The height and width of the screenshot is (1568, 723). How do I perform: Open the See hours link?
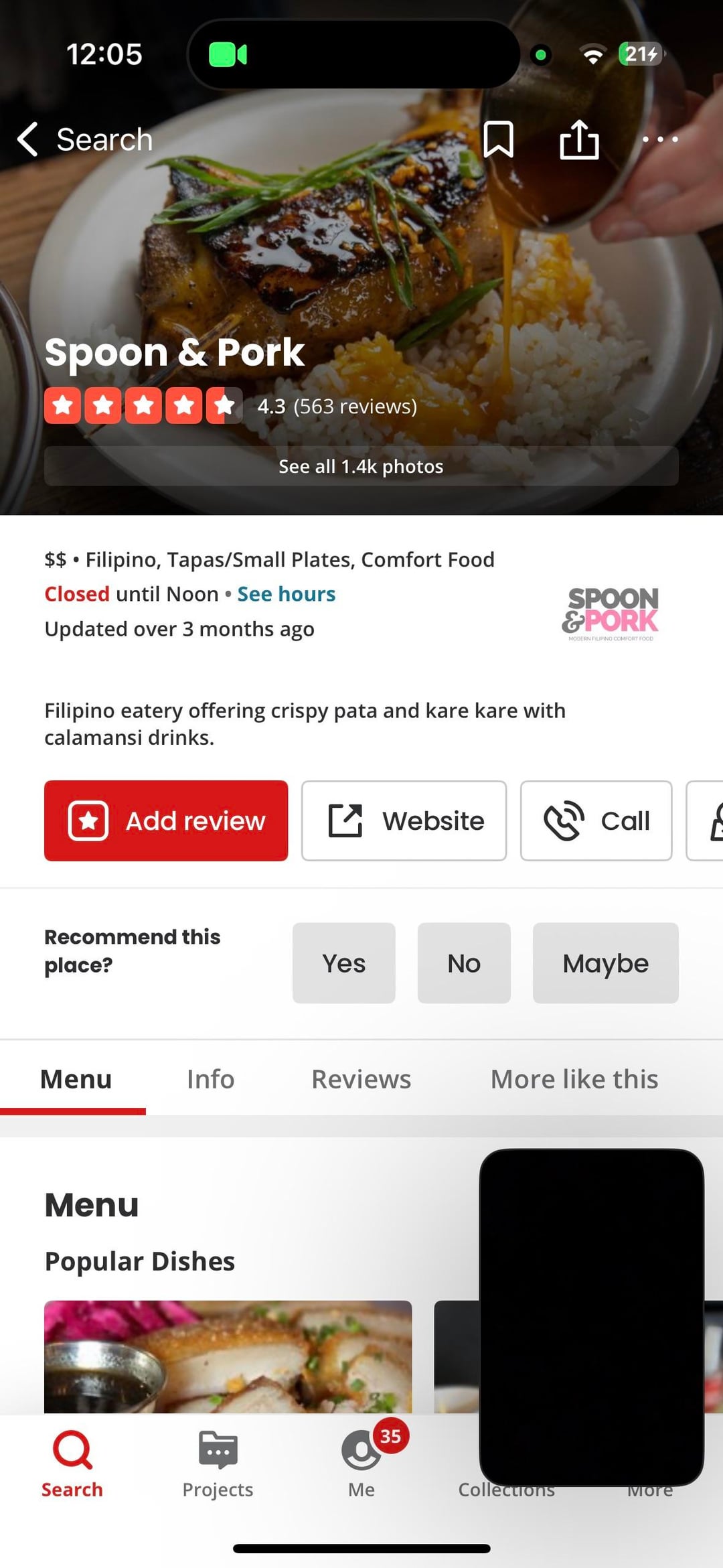tap(287, 594)
